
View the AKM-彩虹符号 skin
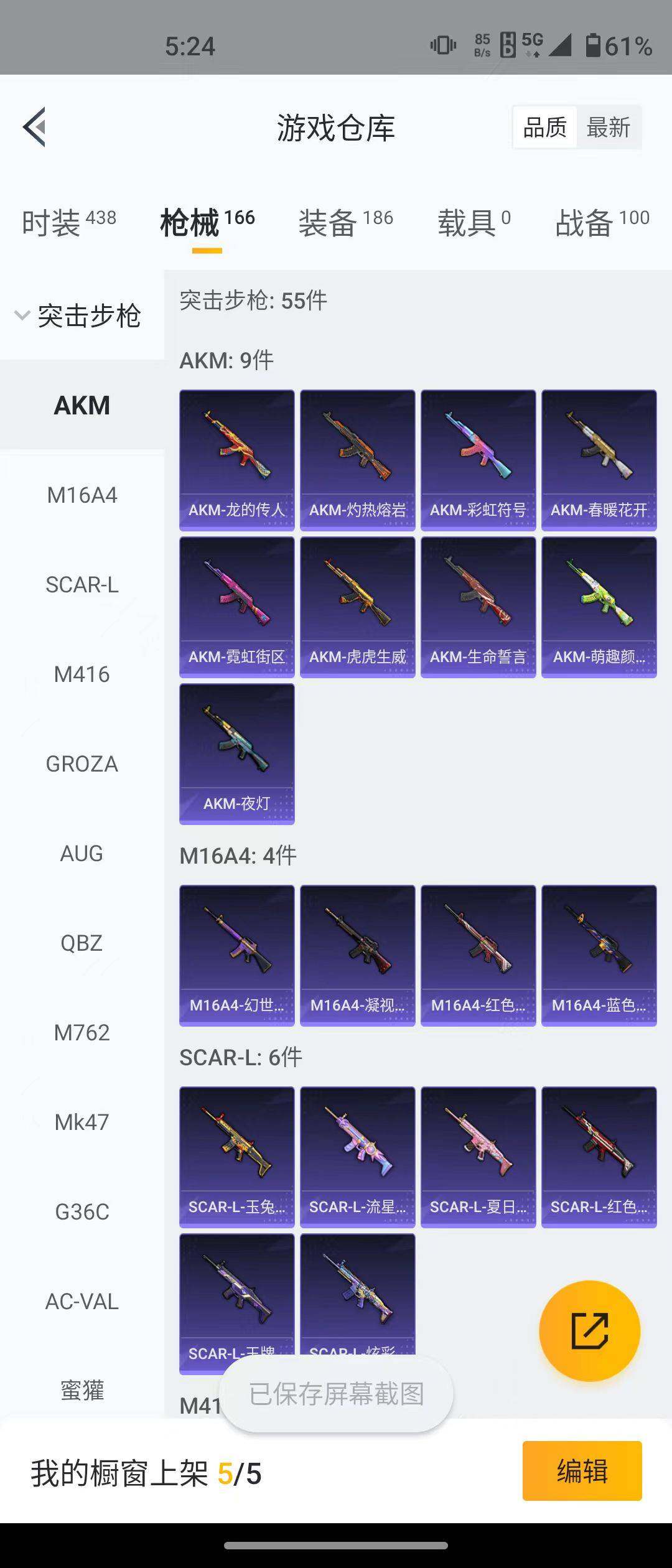pos(478,460)
